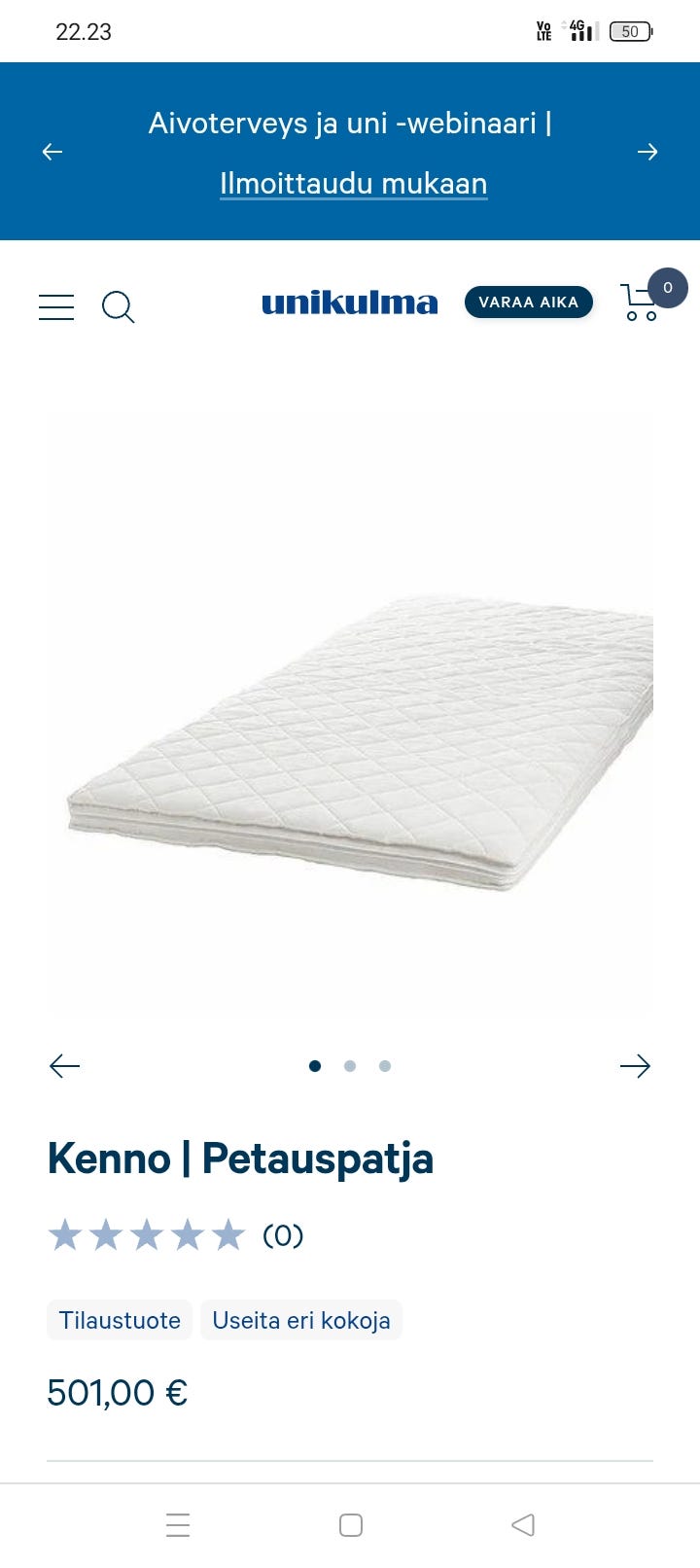Go back with system back button
The image size is (700, 1568).
pos(523,1524)
